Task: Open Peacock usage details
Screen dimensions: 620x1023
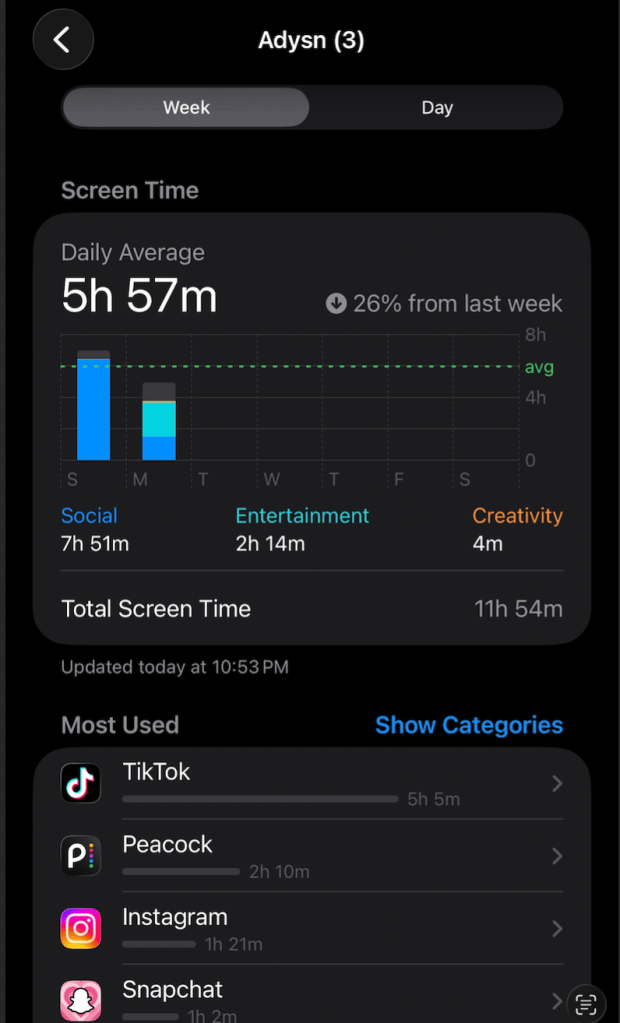Action: tap(312, 855)
